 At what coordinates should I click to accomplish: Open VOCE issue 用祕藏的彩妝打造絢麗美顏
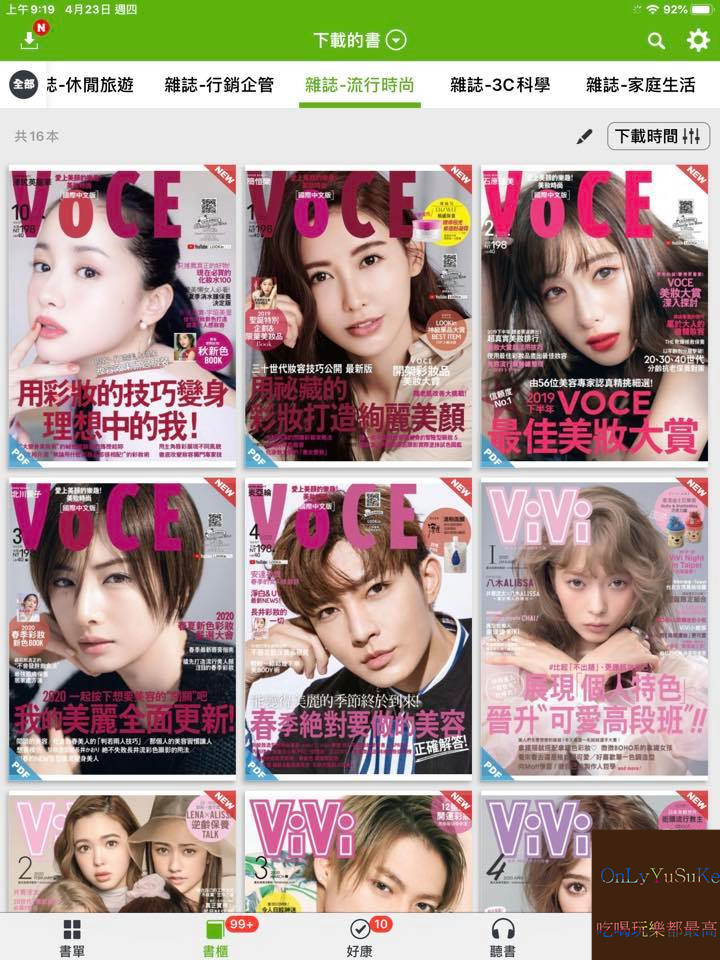[x=359, y=315]
